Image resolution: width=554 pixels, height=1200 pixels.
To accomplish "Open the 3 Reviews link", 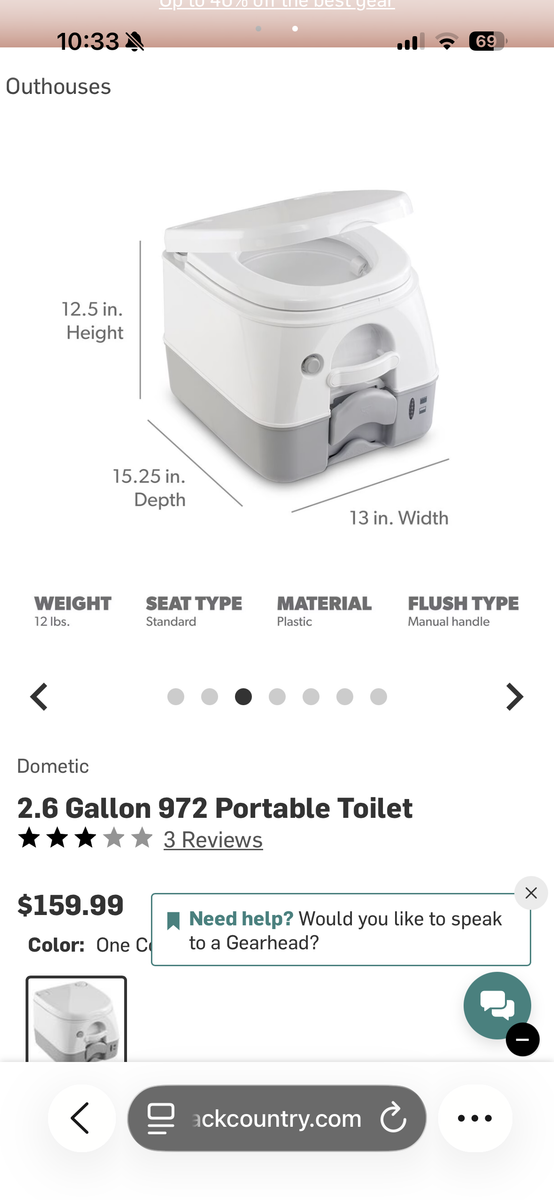I will [x=213, y=840].
